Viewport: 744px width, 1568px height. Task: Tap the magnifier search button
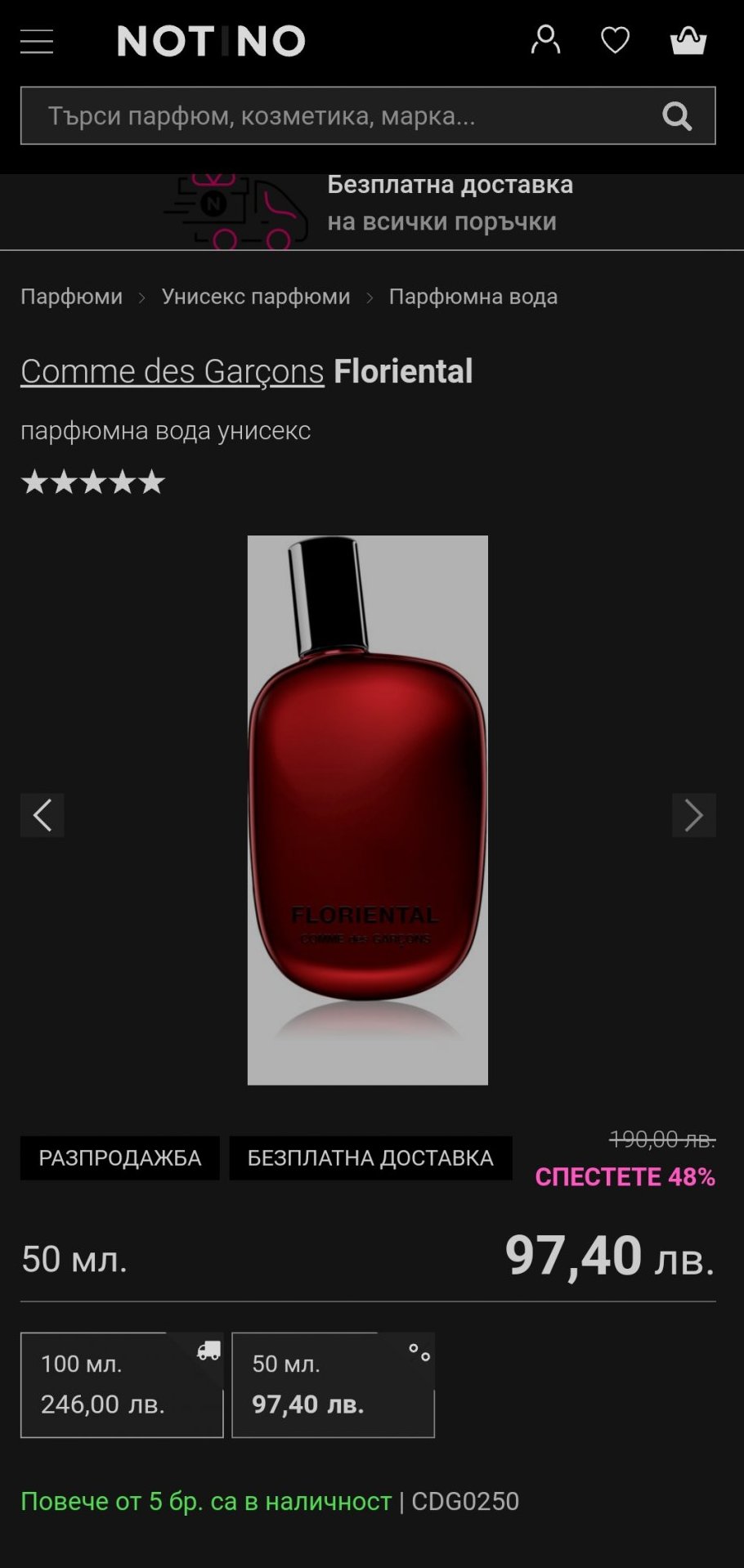[x=677, y=116]
